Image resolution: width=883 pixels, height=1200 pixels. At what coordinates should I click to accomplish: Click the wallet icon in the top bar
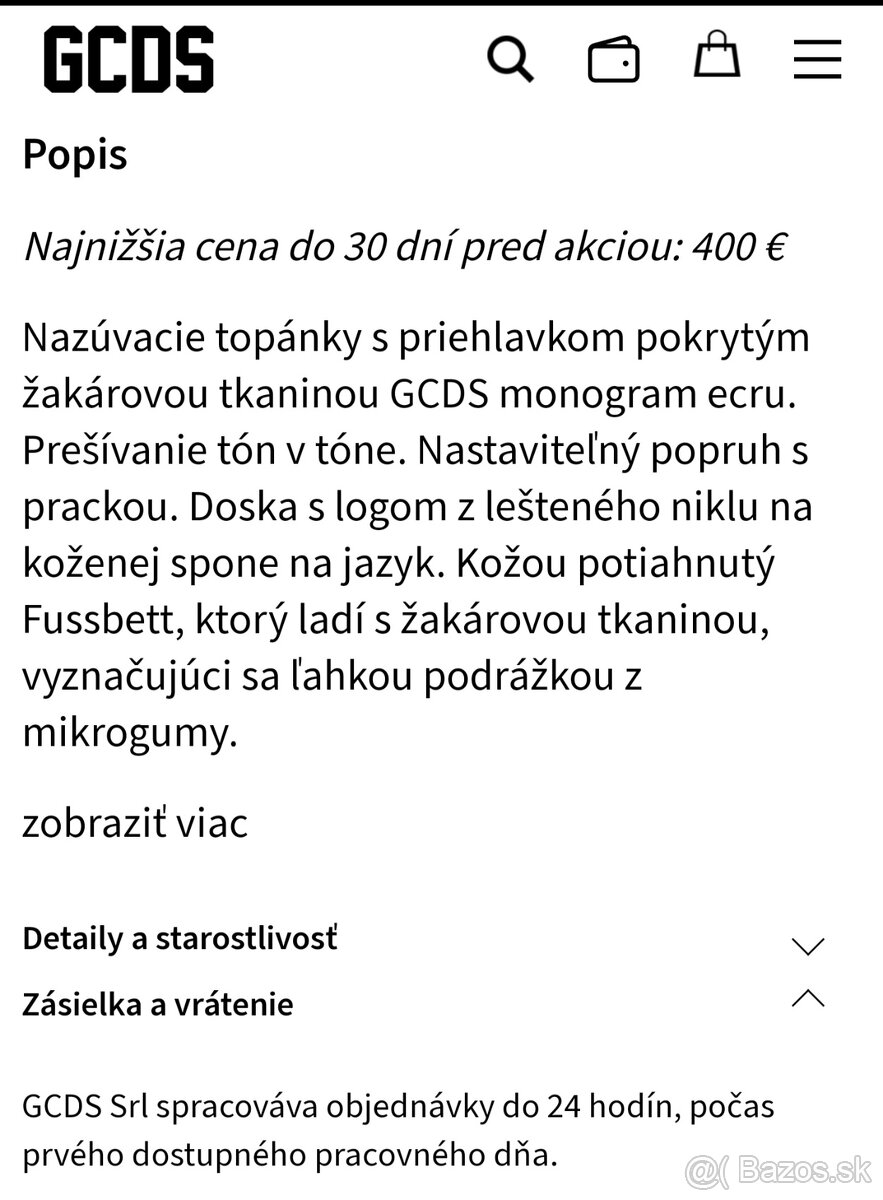pyautogui.click(x=614, y=60)
